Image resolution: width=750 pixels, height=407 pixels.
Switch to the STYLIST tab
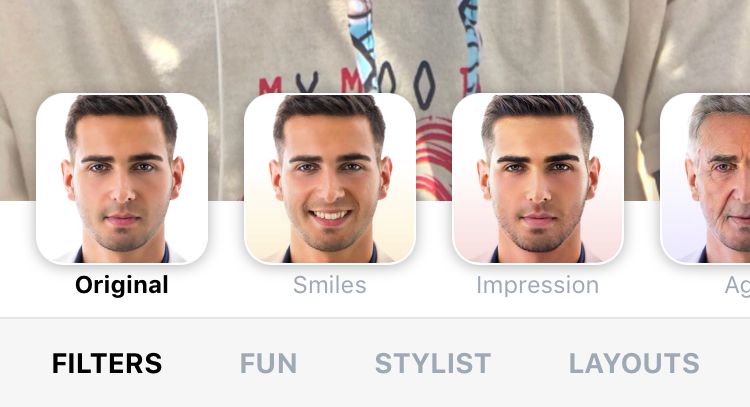(x=433, y=363)
